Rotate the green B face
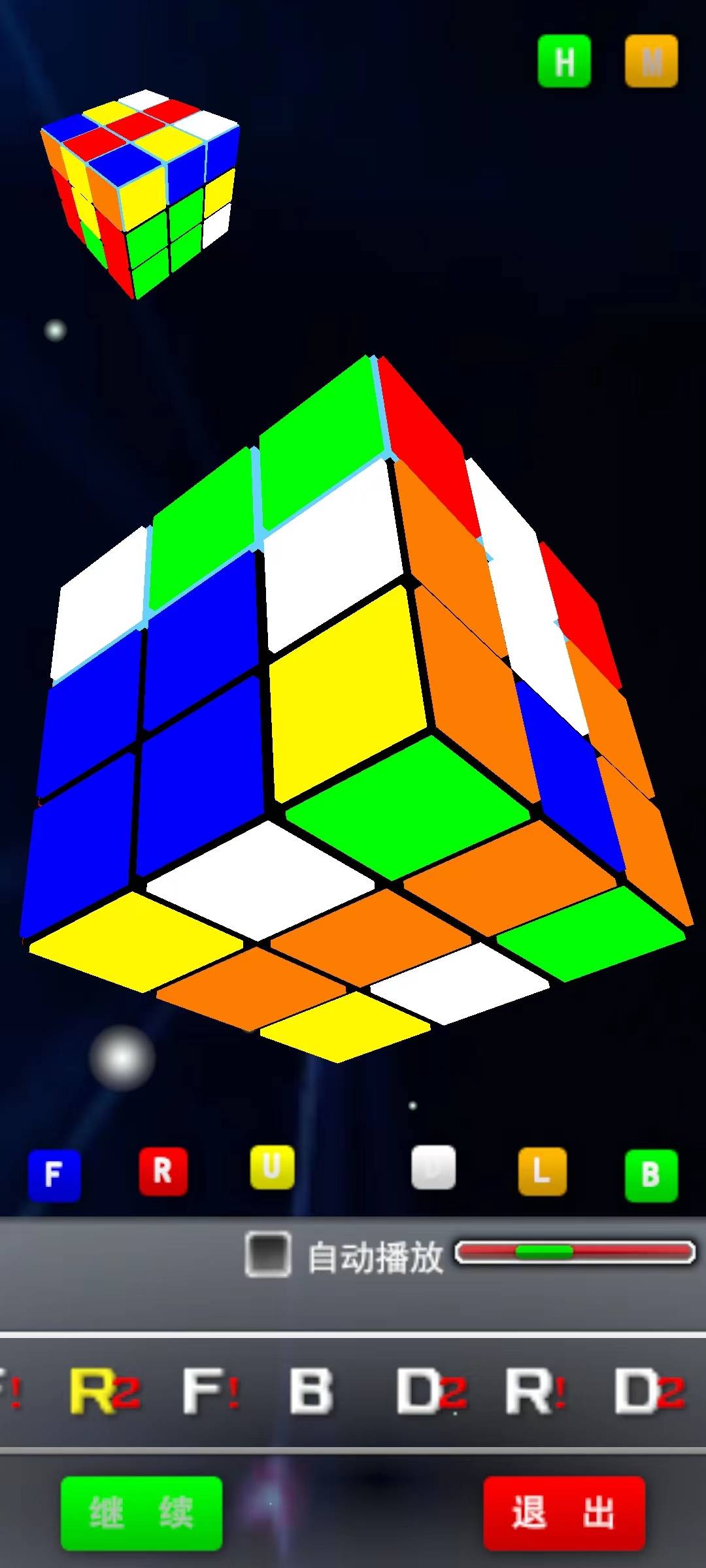The height and width of the screenshot is (1568, 706). tap(651, 1175)
